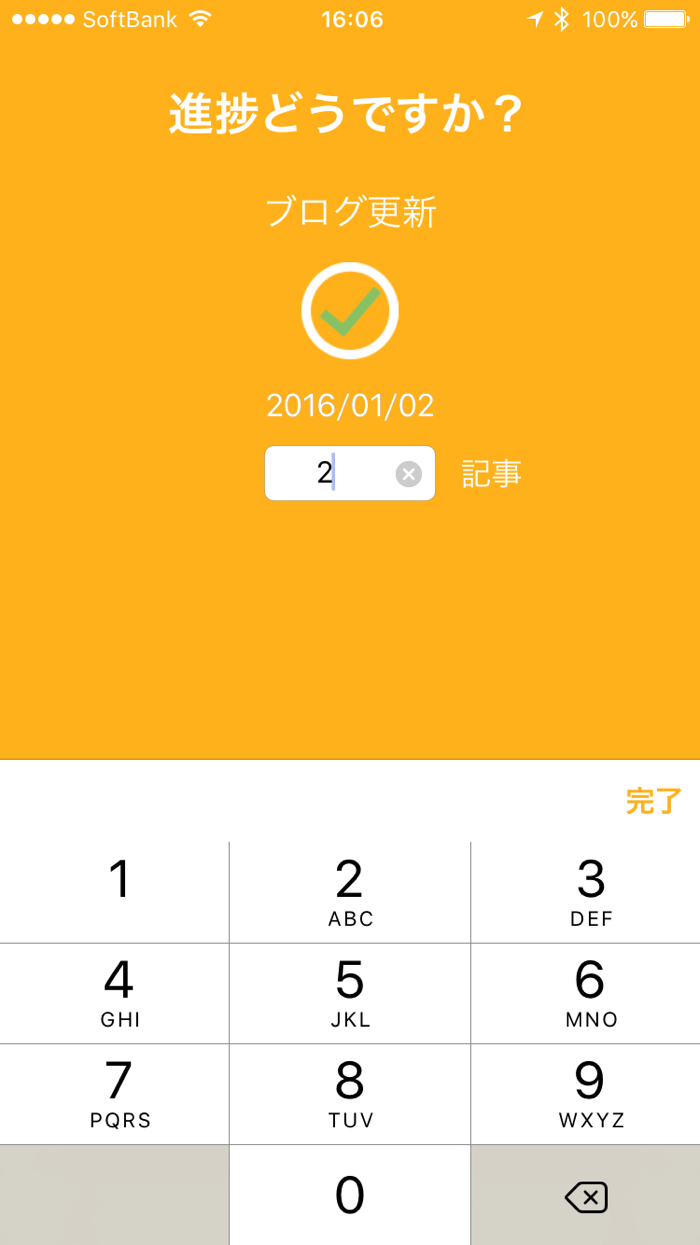Enter a 0 with the keypad
700x1245 pixels.
(350, 1195)
